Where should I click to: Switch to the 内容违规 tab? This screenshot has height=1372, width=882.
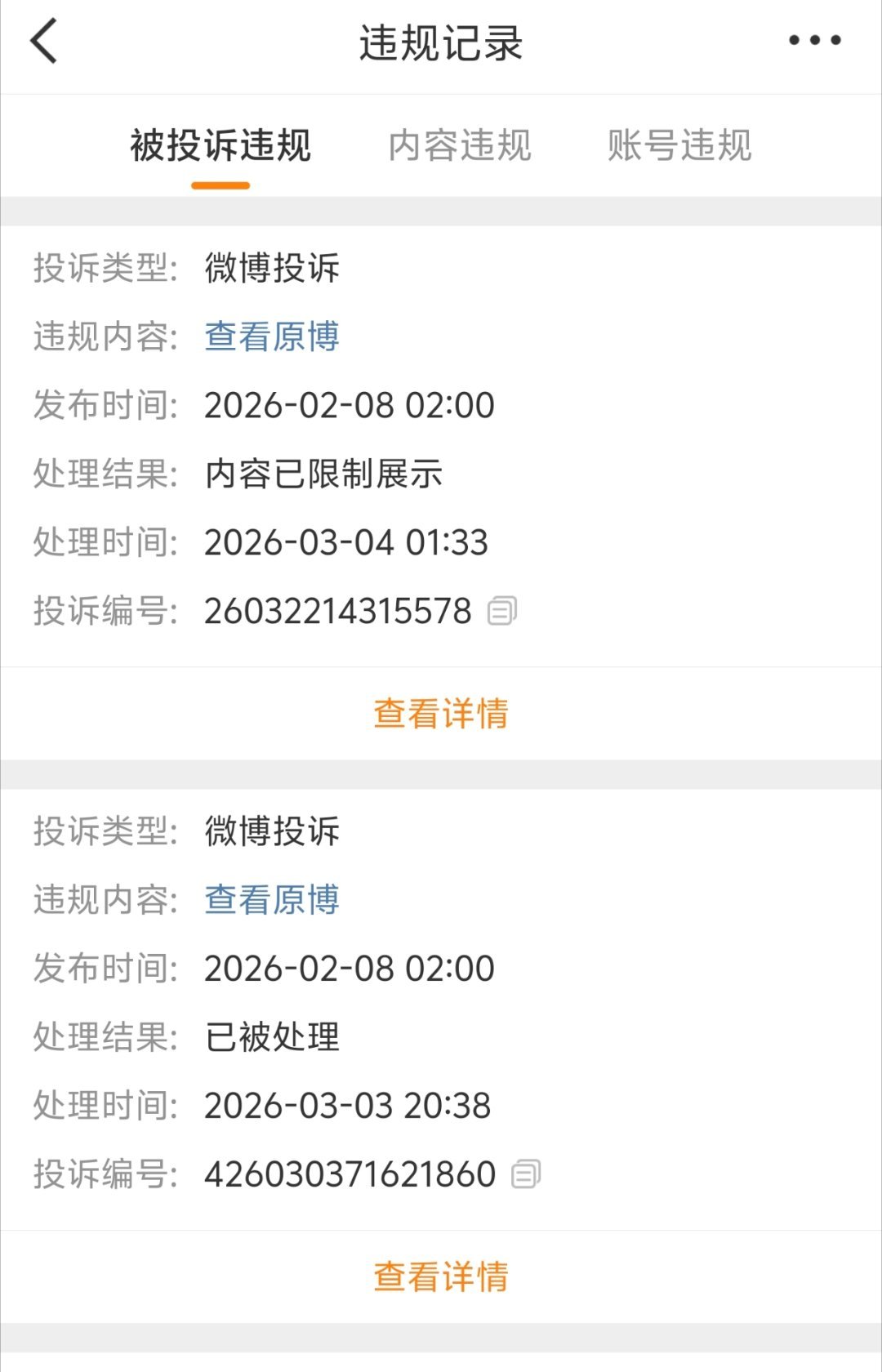[x=463, y=145]
